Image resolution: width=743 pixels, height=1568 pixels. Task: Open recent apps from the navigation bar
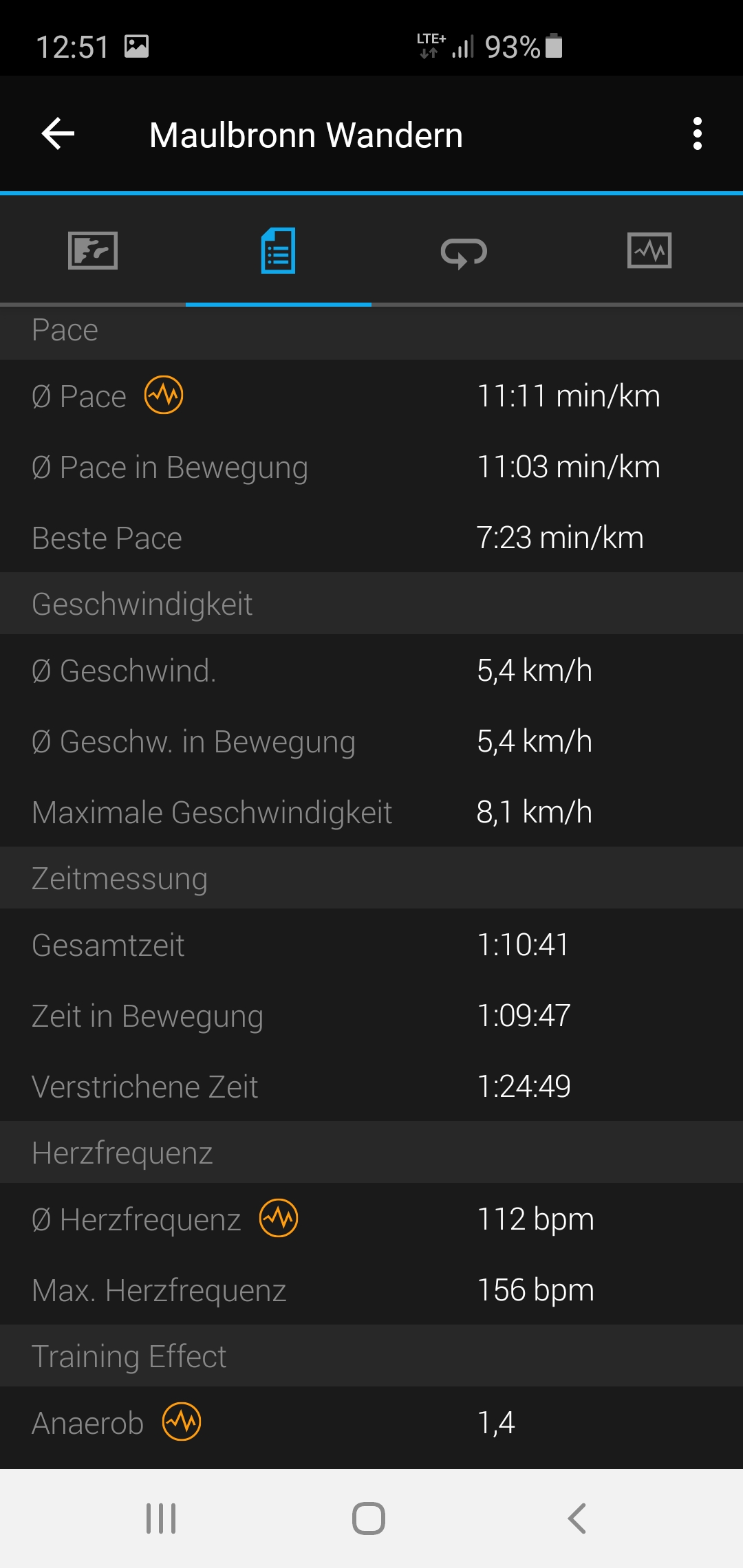(161, 1518)
